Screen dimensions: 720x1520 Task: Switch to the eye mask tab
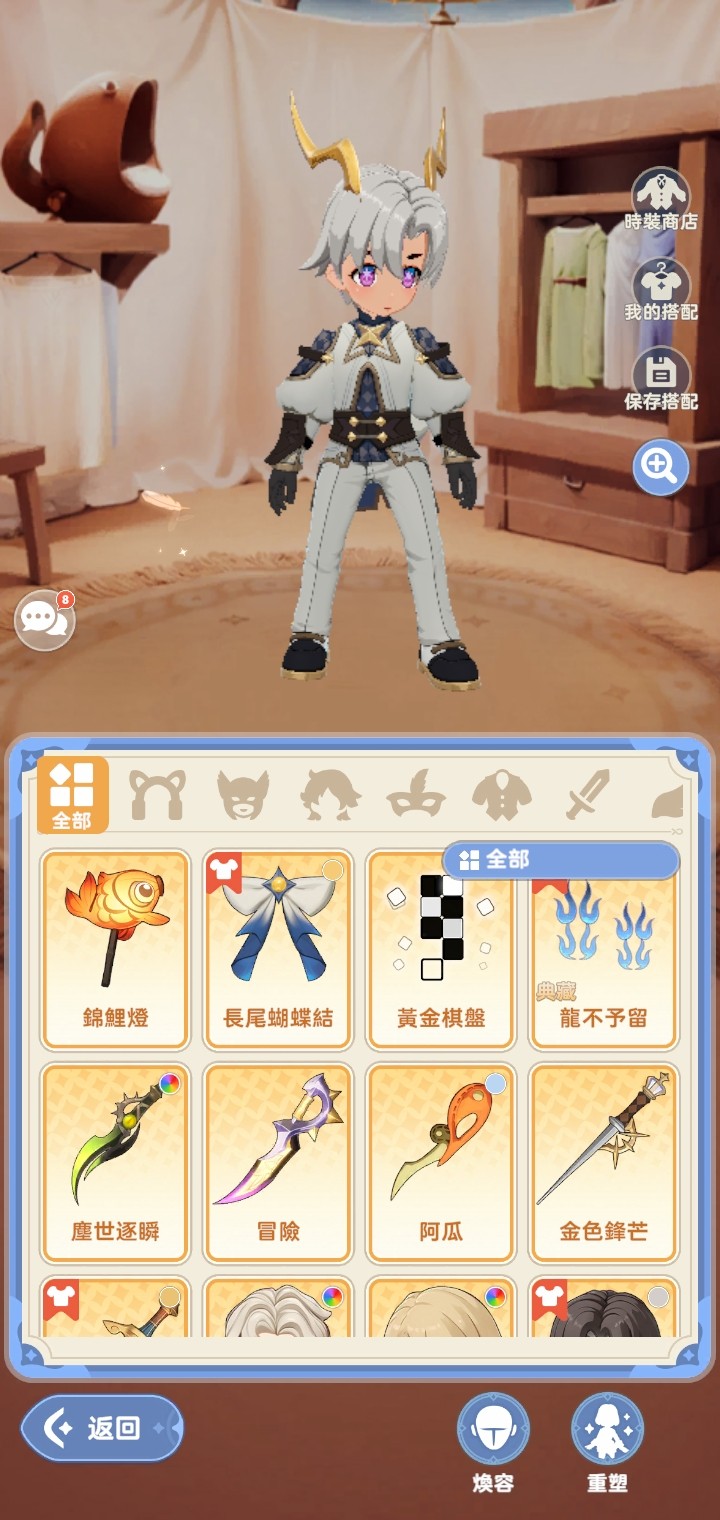point(416,795)
